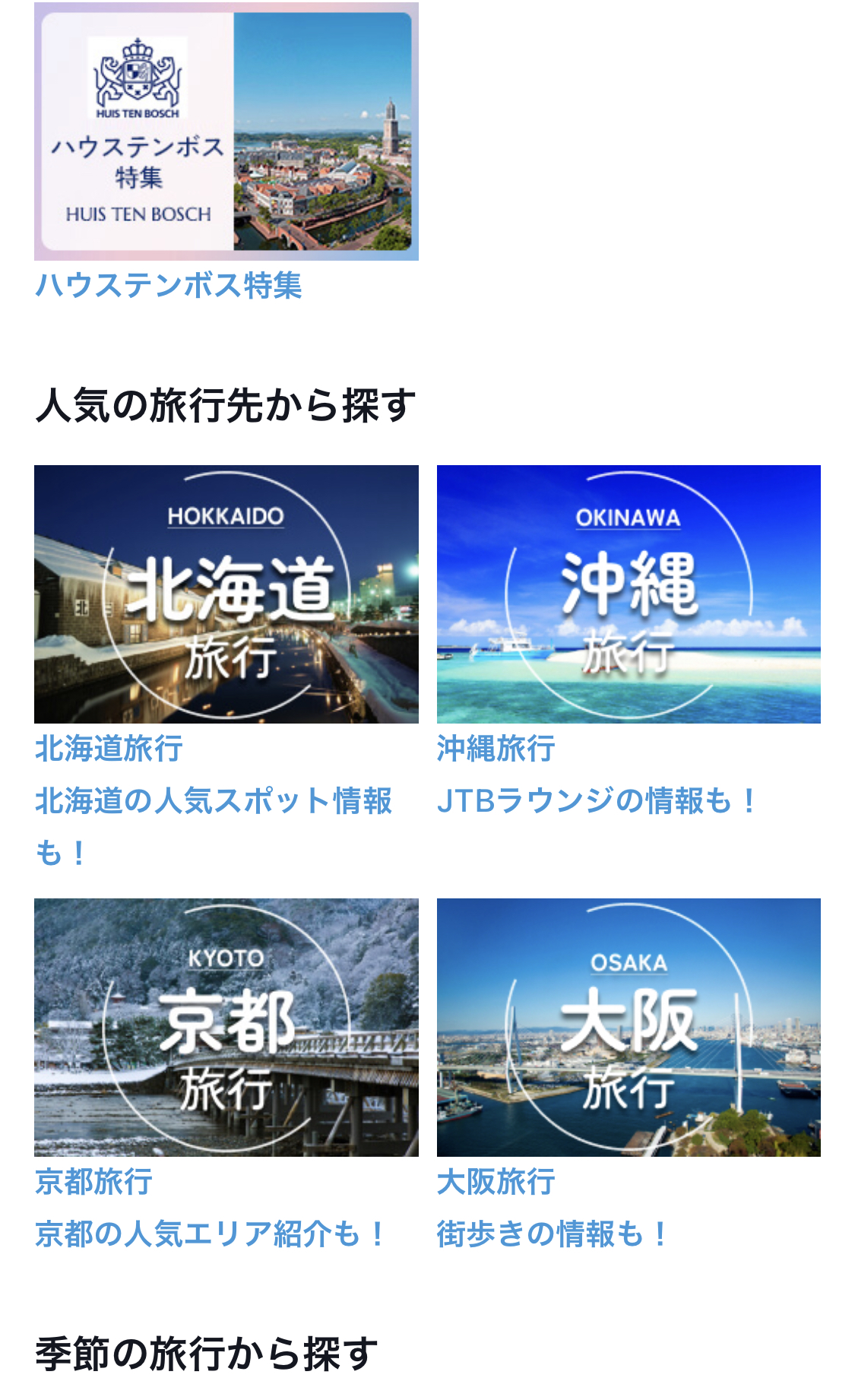Follow the ハウステンボス特集 text link
The height and width of the screenshot is (1400, 855).
point(169,286)
